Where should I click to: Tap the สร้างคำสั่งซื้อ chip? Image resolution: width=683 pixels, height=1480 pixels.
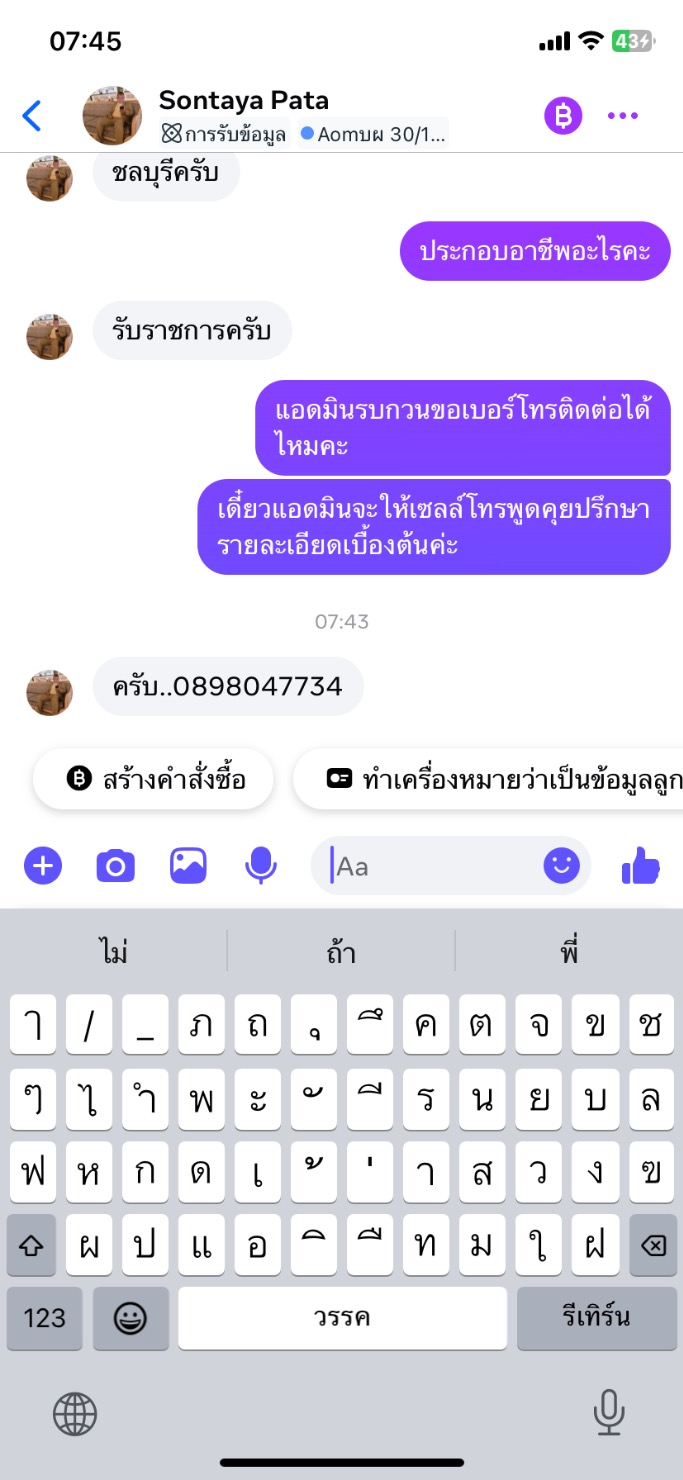153,779
